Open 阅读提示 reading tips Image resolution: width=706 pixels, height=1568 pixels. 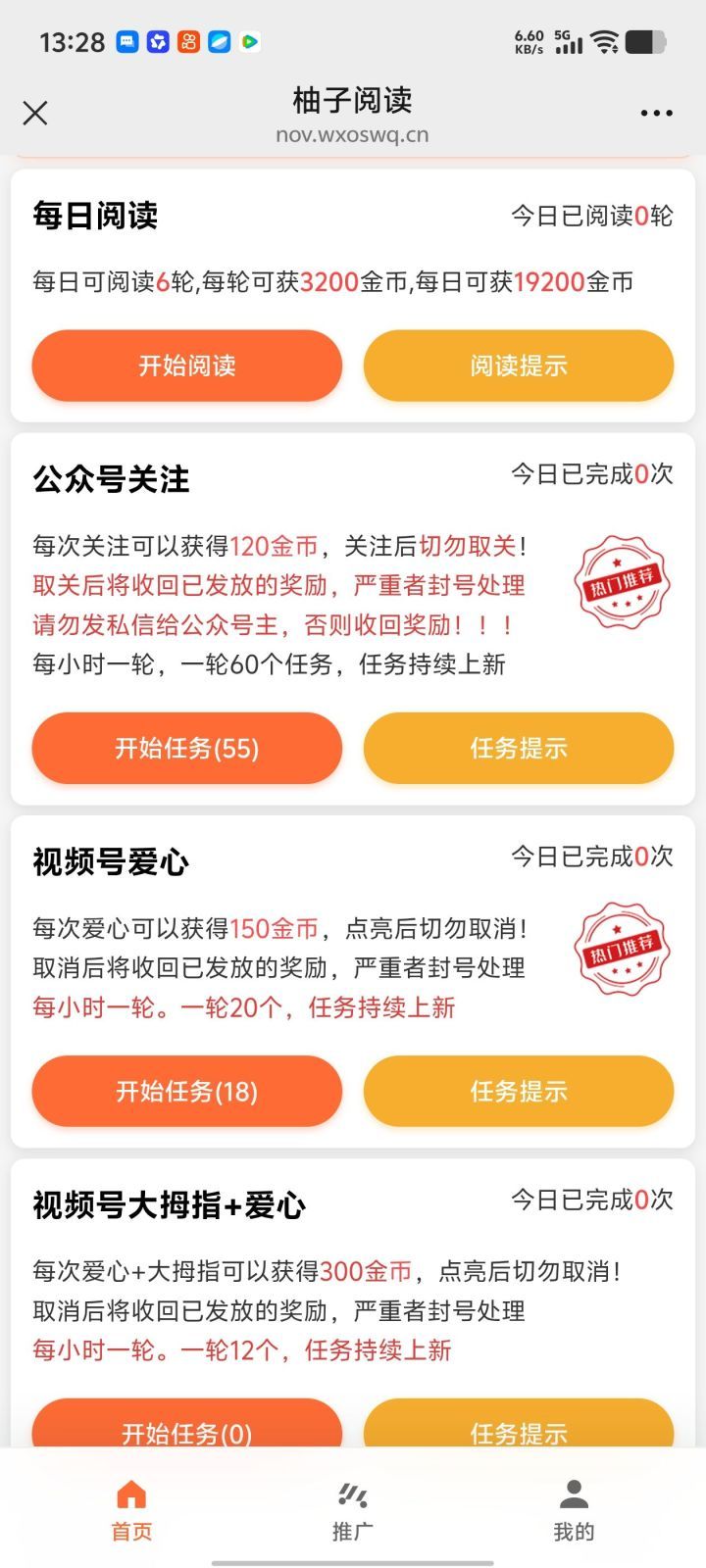click(x=519, y=366)
